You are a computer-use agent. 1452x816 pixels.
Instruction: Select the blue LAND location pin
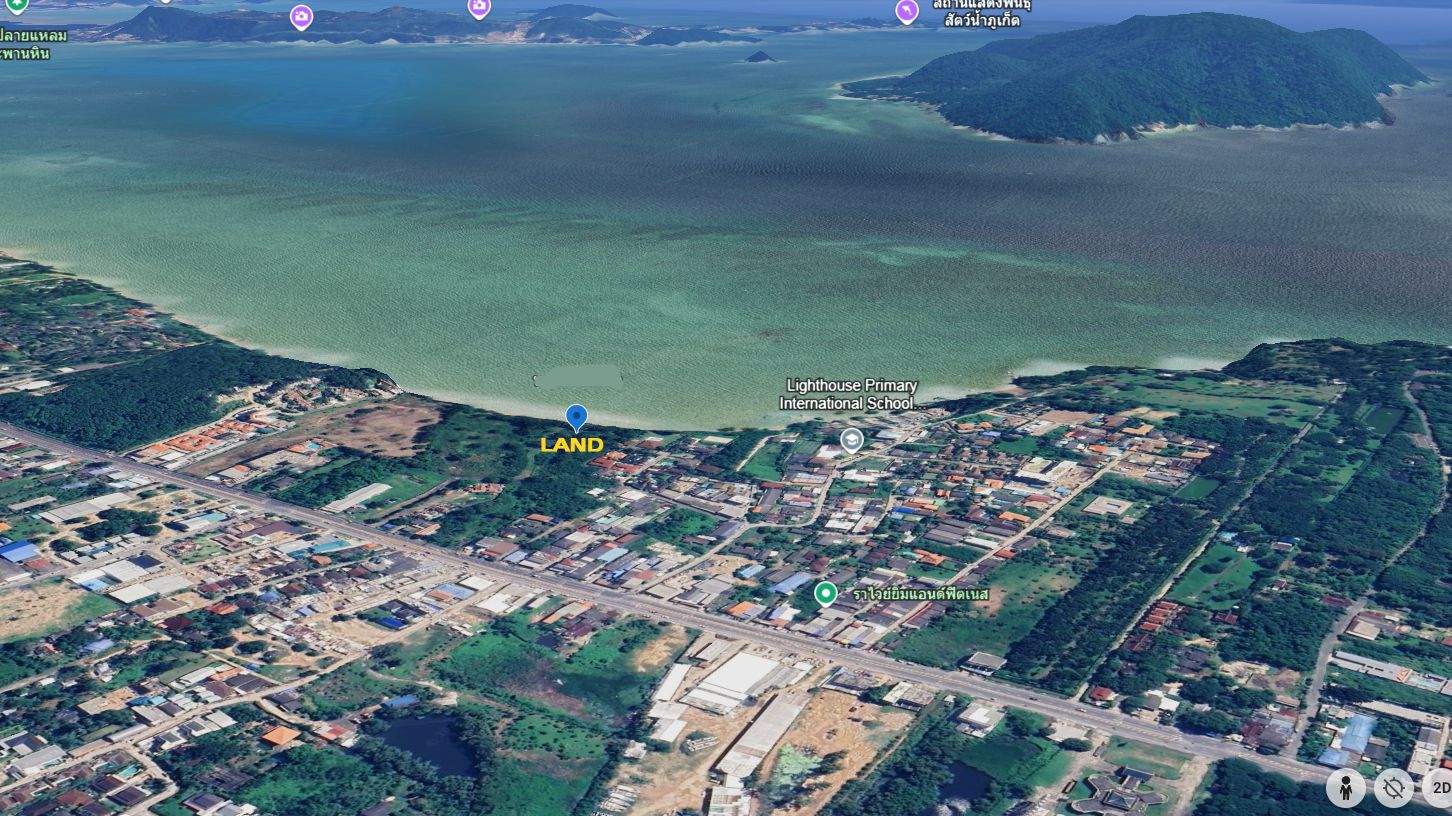(576, 417)
